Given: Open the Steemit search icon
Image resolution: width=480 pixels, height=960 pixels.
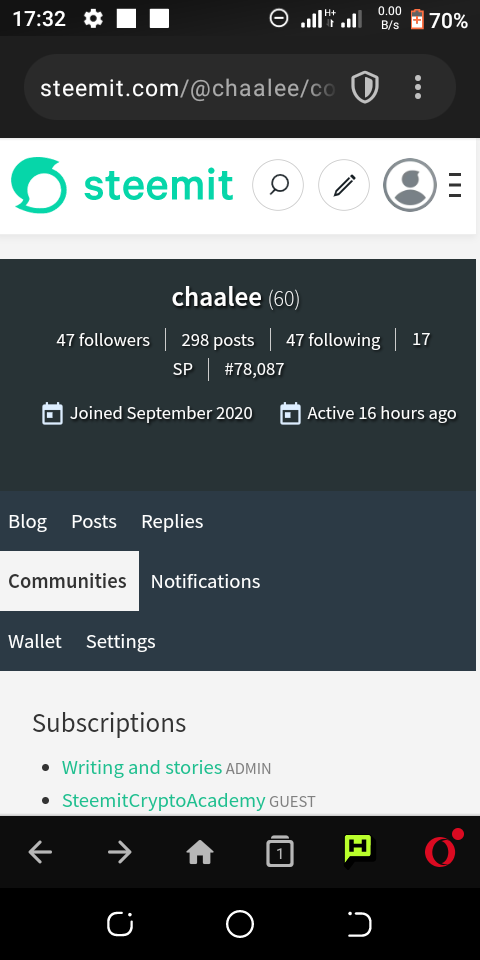Looking at the screenshot, I should [x=278, y=185].
